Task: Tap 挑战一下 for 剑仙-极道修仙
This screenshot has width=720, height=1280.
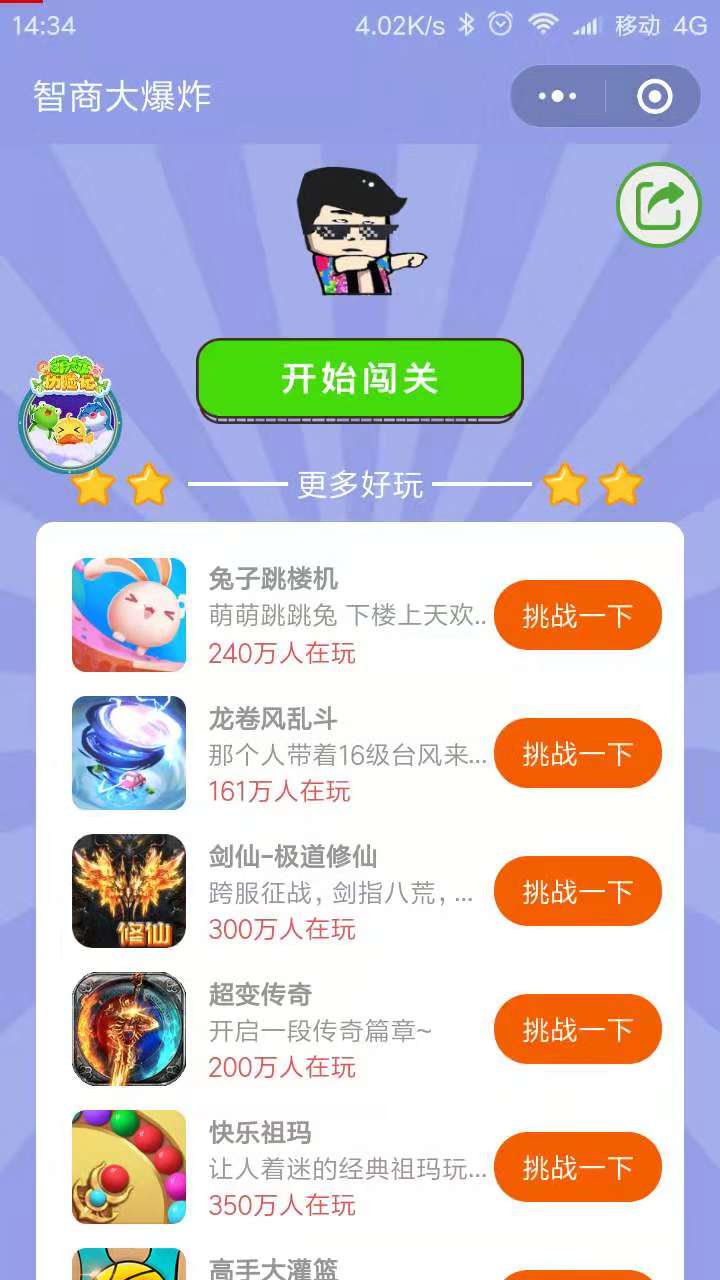Action: coord(578,891)
